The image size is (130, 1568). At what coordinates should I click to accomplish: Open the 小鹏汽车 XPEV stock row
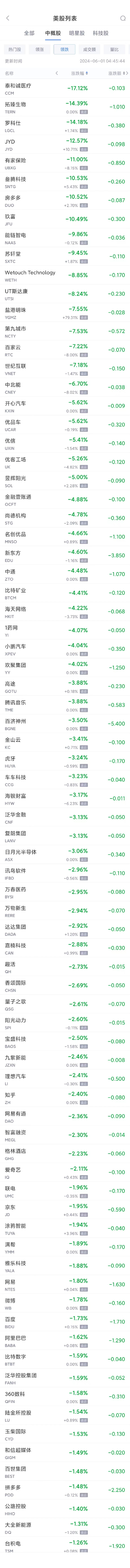click(x=65, y=649)
